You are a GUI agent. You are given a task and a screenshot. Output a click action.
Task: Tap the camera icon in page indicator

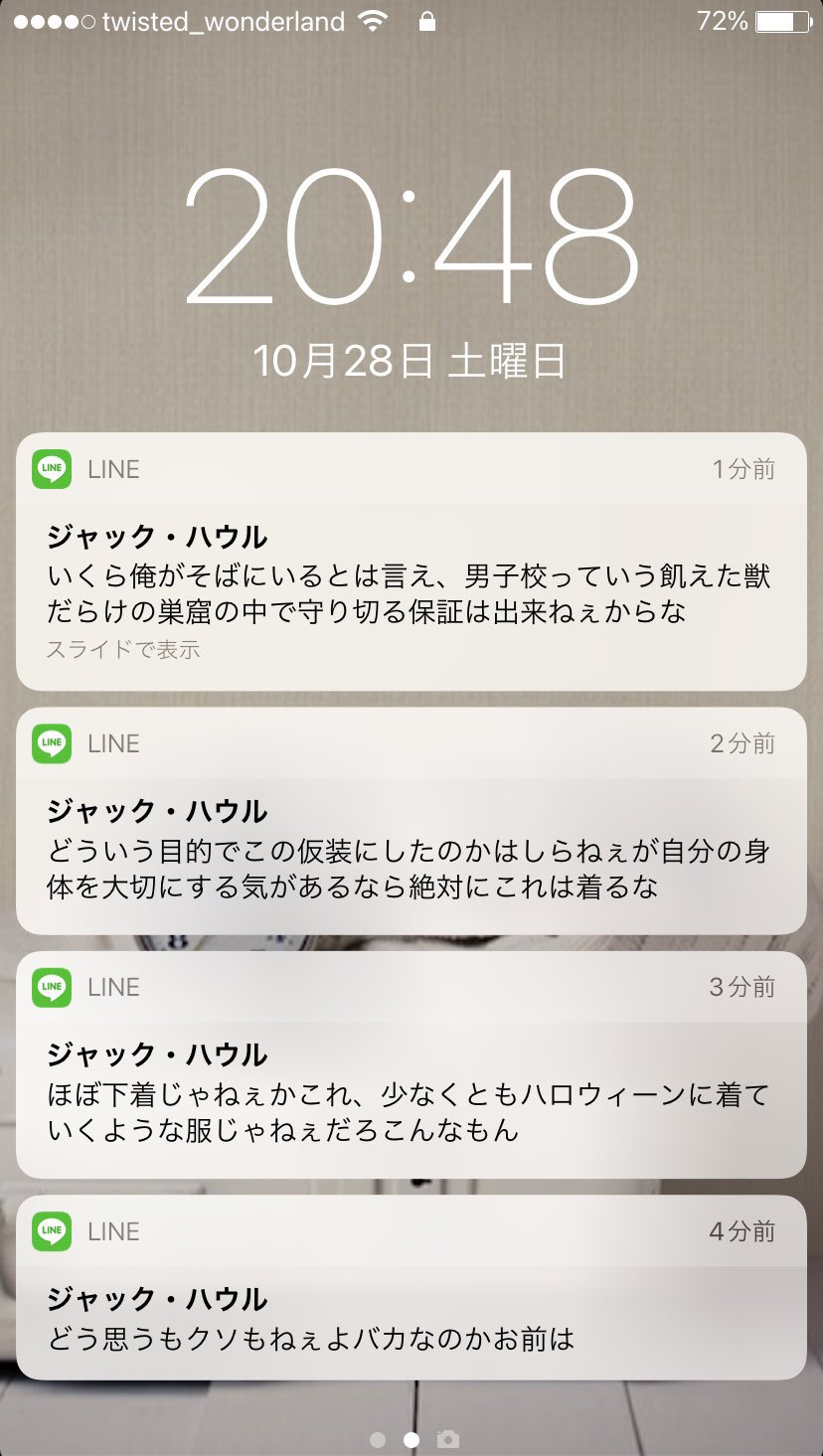[448, 1439]
